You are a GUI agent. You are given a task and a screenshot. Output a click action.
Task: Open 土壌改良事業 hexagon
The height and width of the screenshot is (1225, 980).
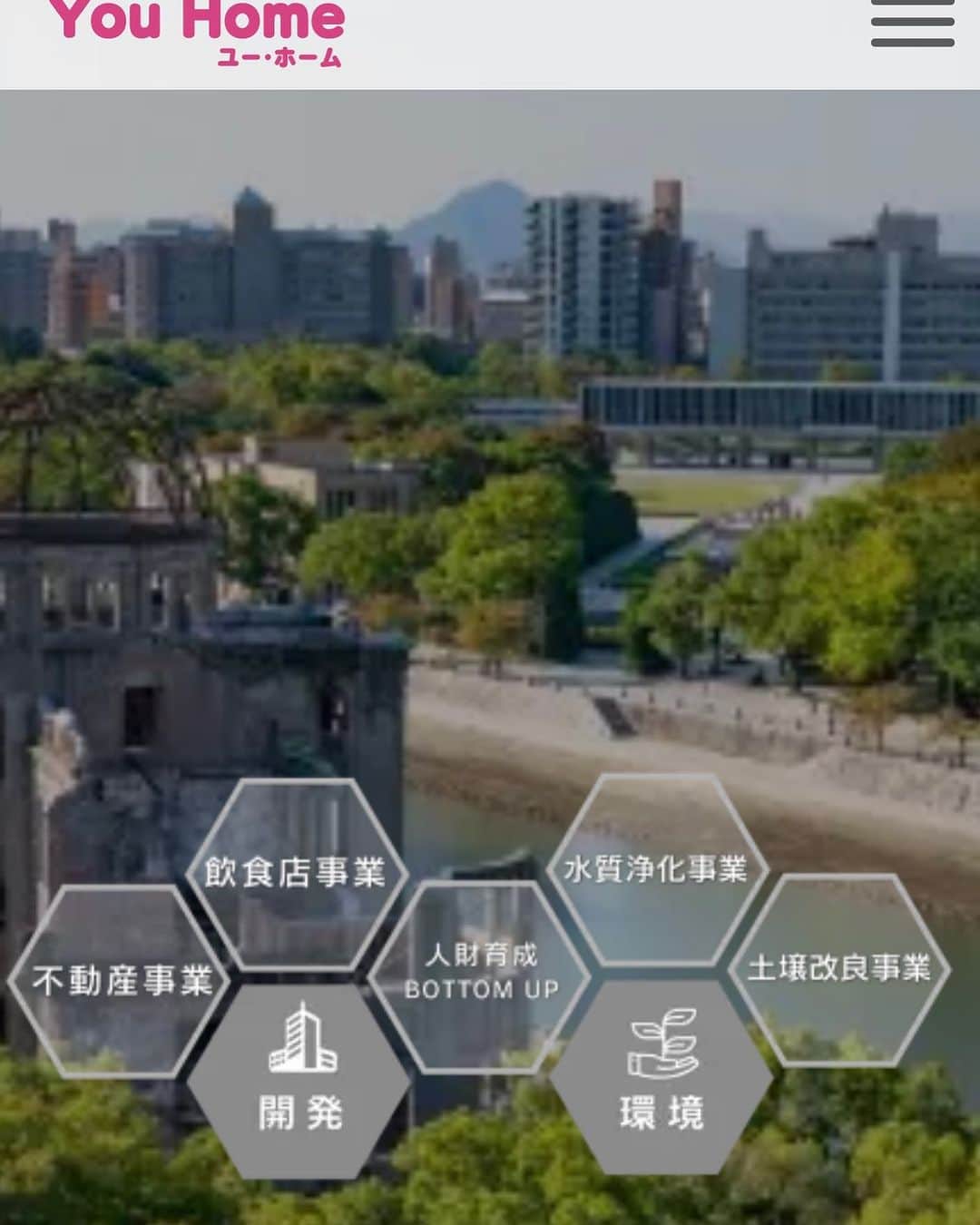[839, 968]
